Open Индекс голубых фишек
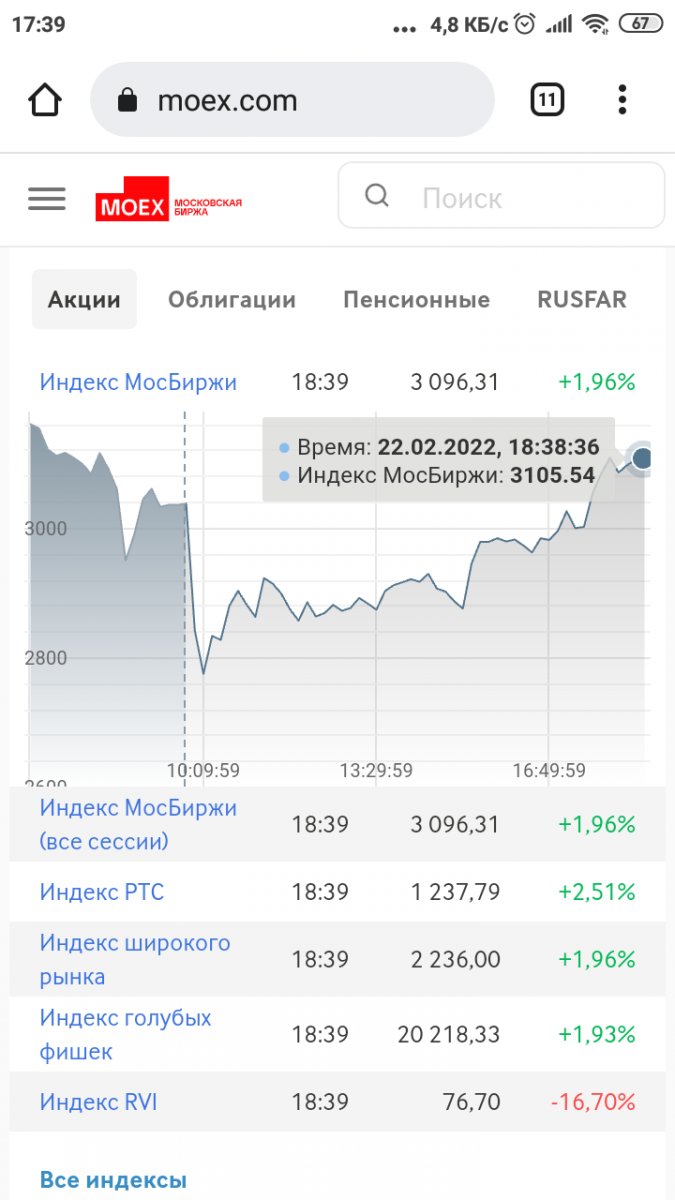Screen dimensions: 675x1200 (x=126, y=1034)
